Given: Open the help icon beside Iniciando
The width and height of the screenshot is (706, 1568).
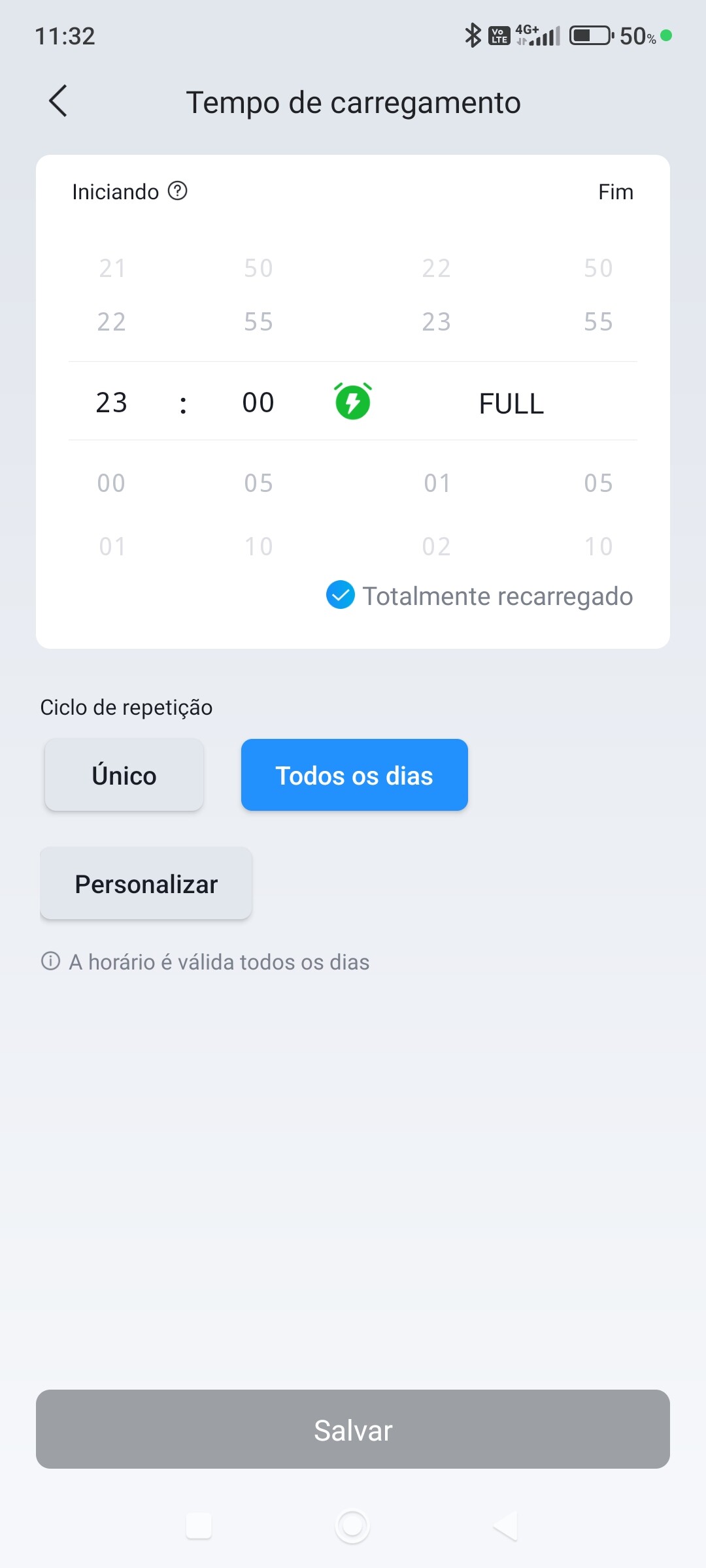Looking at the screenshot, I should pos(177,191).
